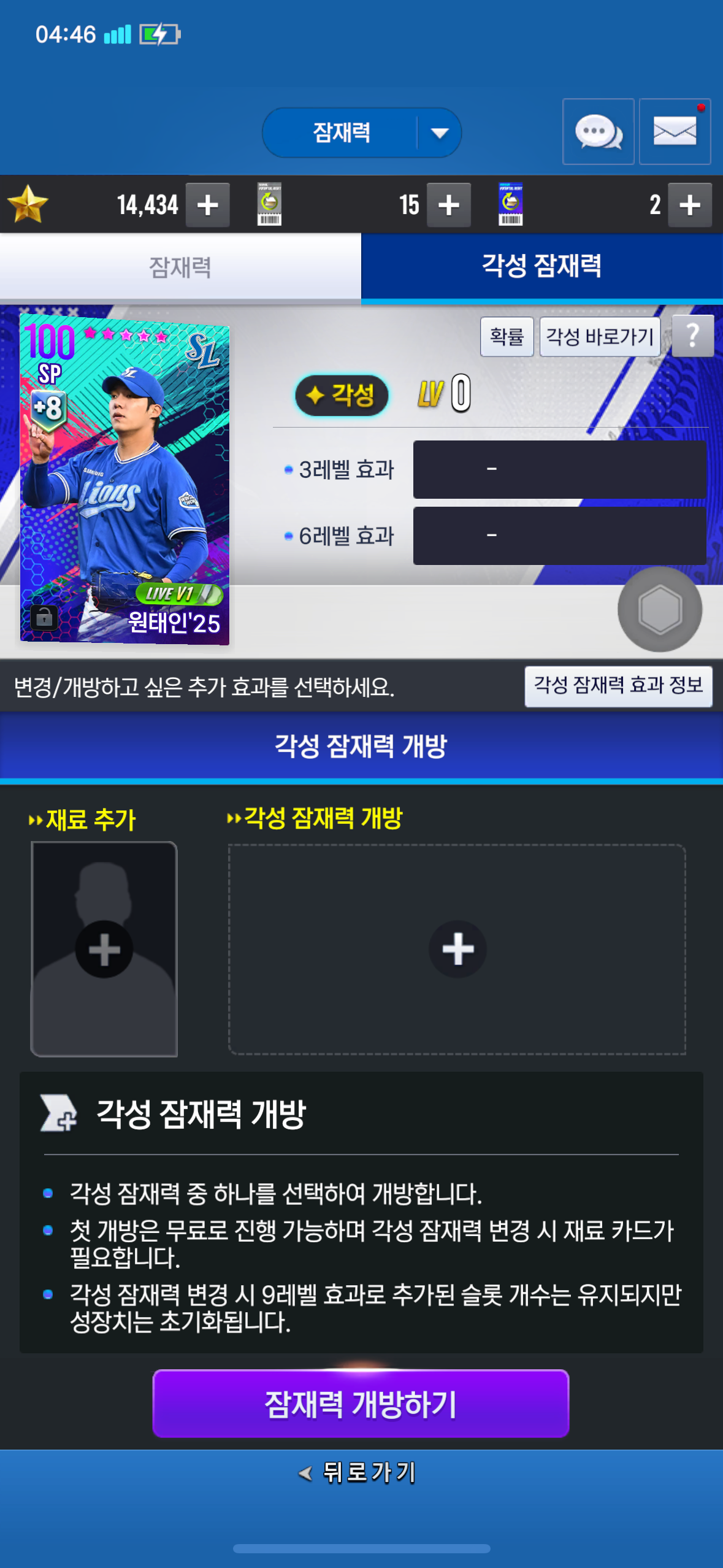Viewport: 723px width, 1568px height.
Task: Tap the 잠재력 개방하기 button
Action: pyautogui.click(x=361, y=1404)
